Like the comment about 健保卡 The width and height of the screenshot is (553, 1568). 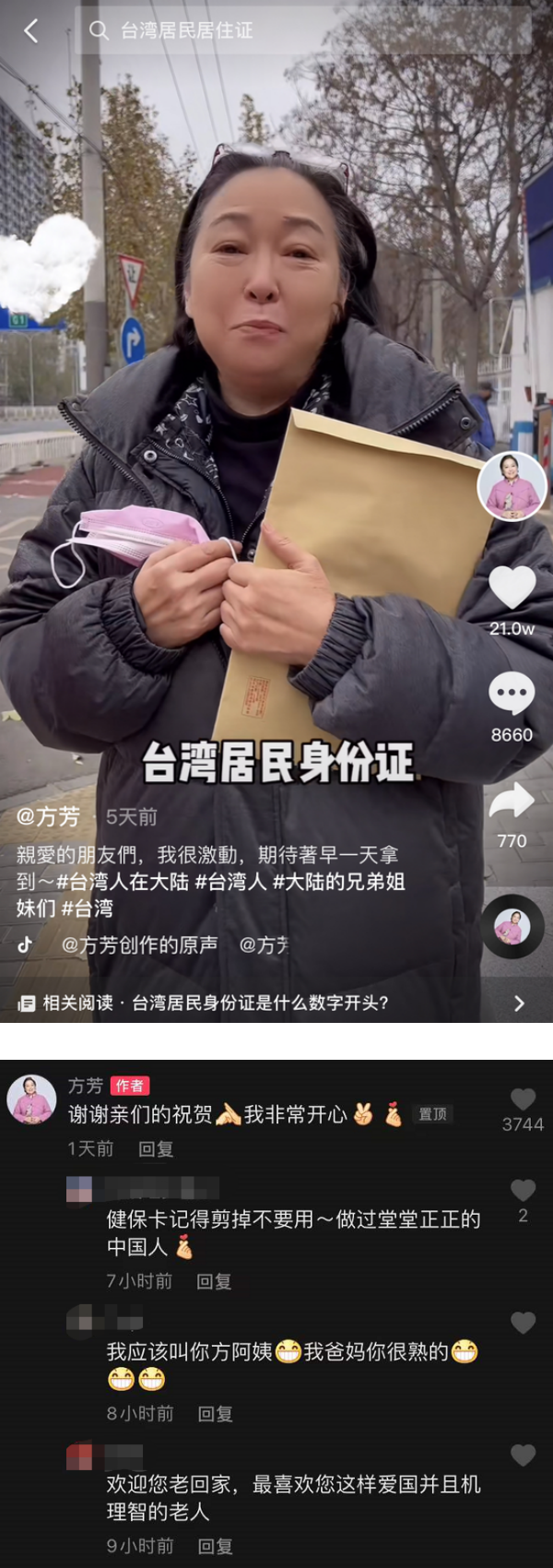[x=523, y=1191]
